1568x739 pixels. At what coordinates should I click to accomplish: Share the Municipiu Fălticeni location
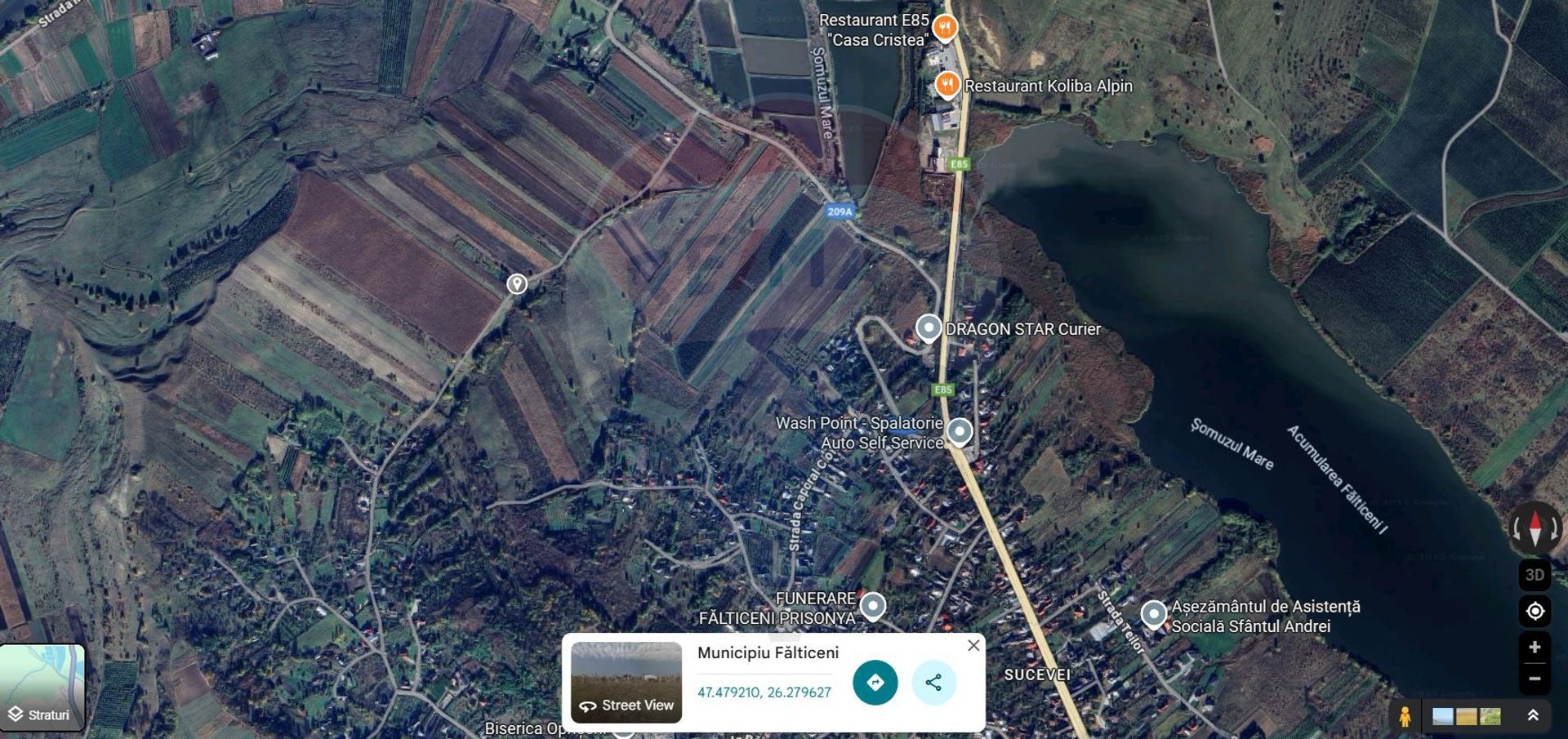coord(933,683)
